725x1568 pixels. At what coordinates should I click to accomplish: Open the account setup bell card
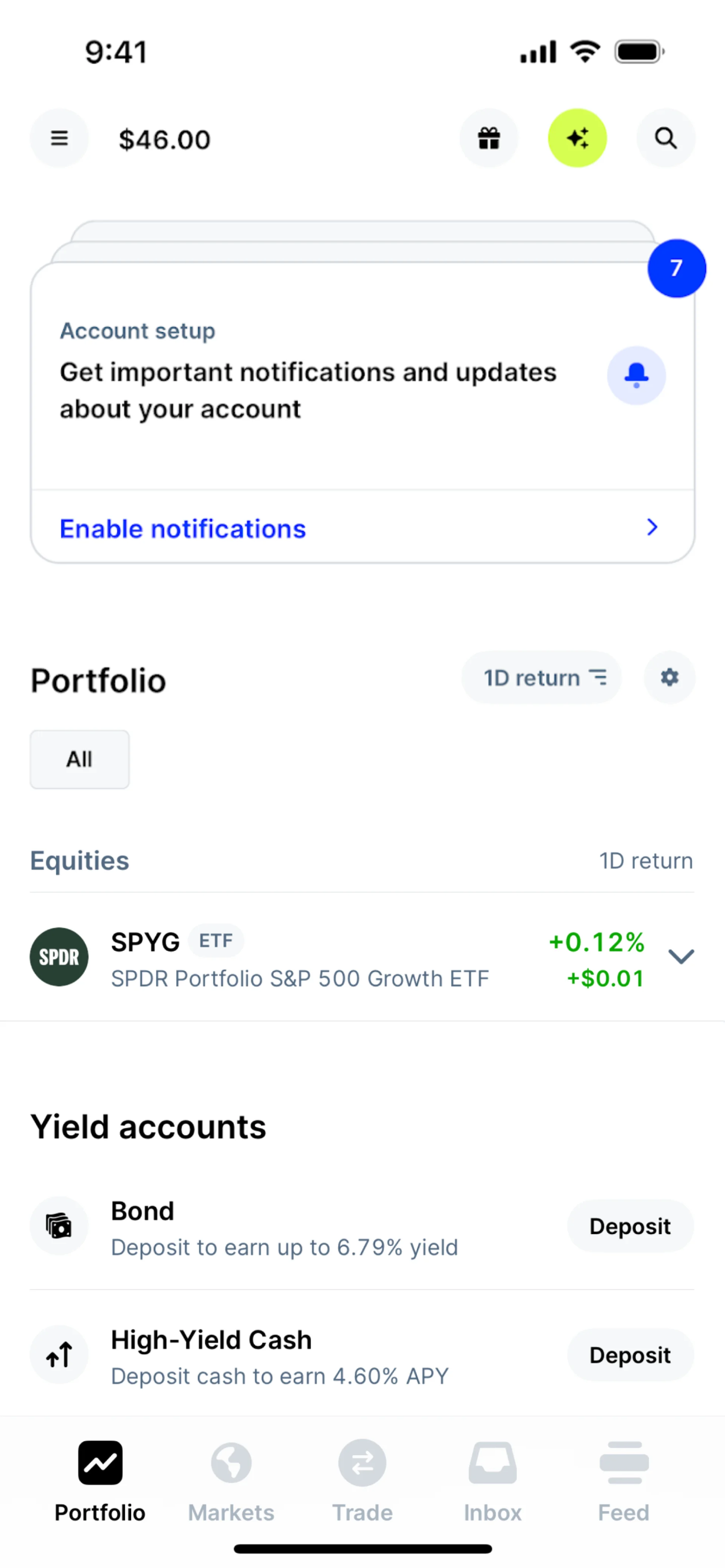click(x=636, y=376)
